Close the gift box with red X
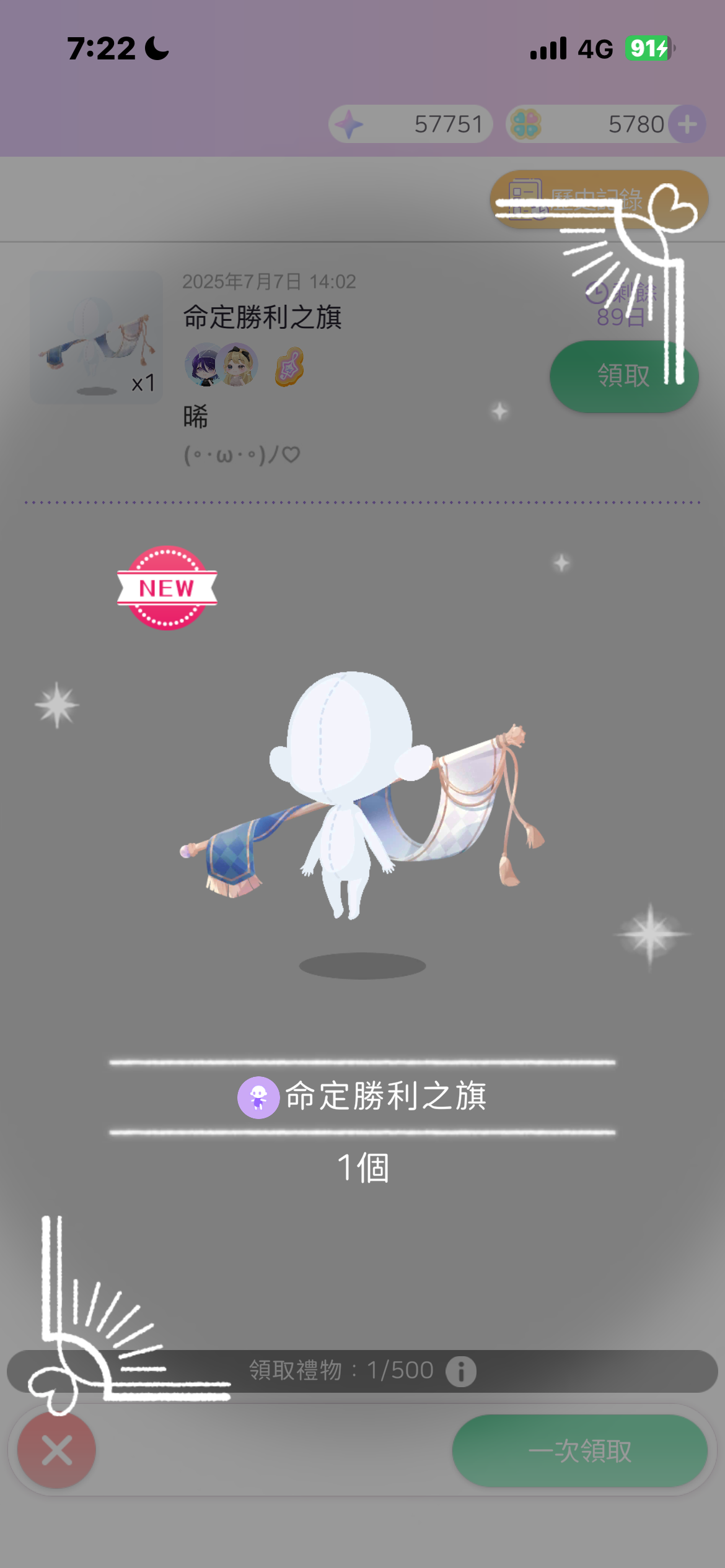The image size is (725, 1568). click(56, 1451)
